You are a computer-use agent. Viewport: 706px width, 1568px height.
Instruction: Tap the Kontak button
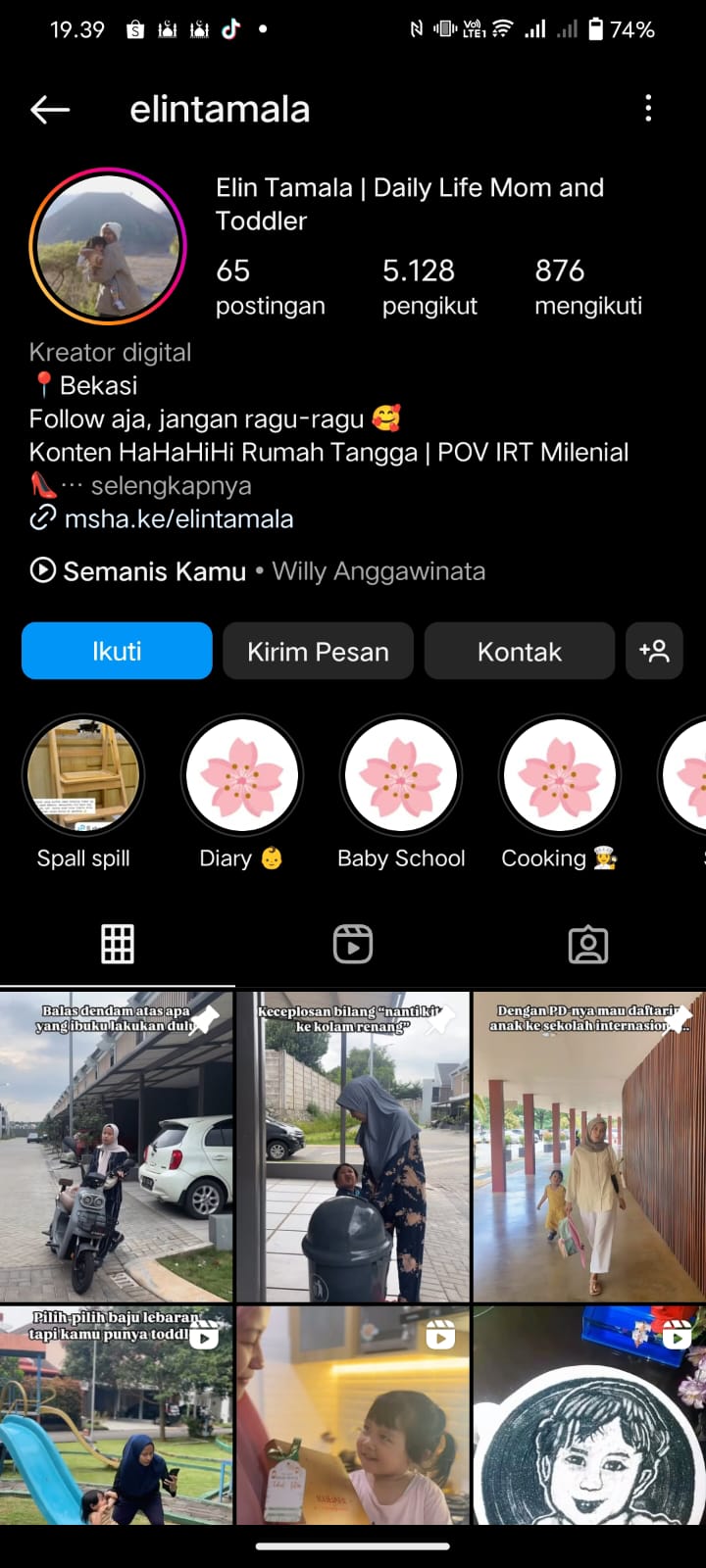pos(519,652)
